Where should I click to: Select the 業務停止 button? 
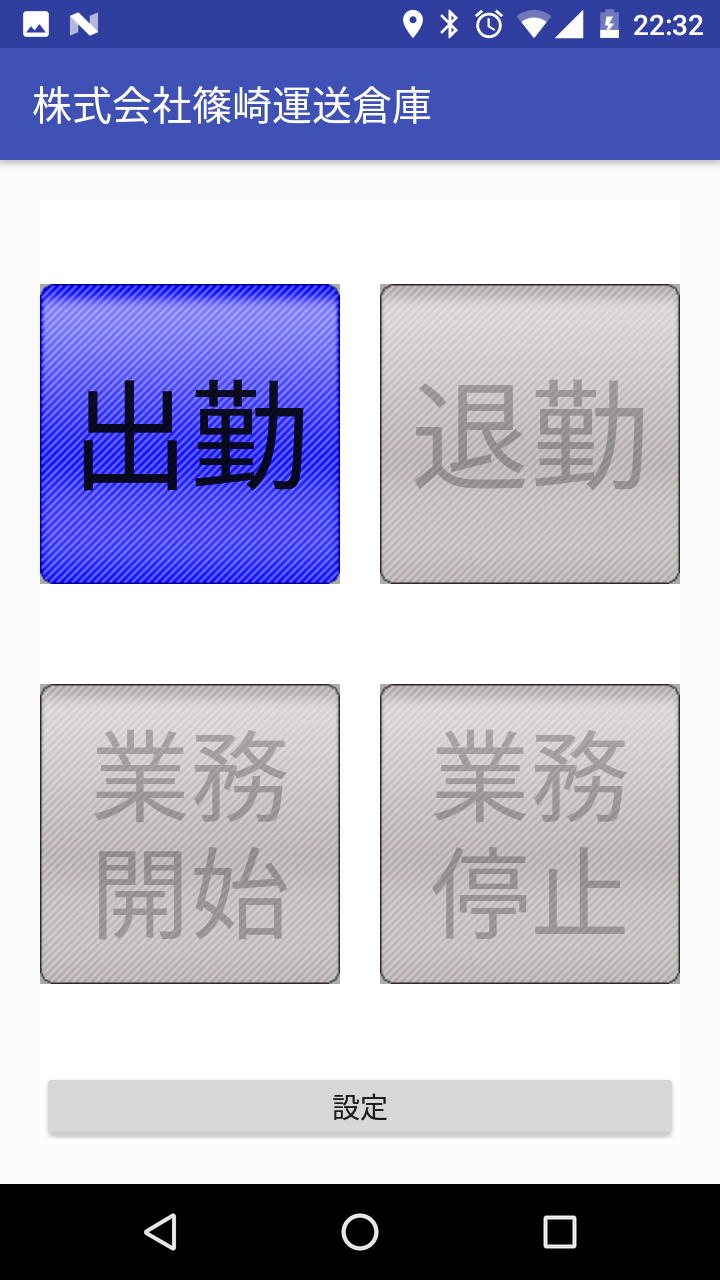530,834
